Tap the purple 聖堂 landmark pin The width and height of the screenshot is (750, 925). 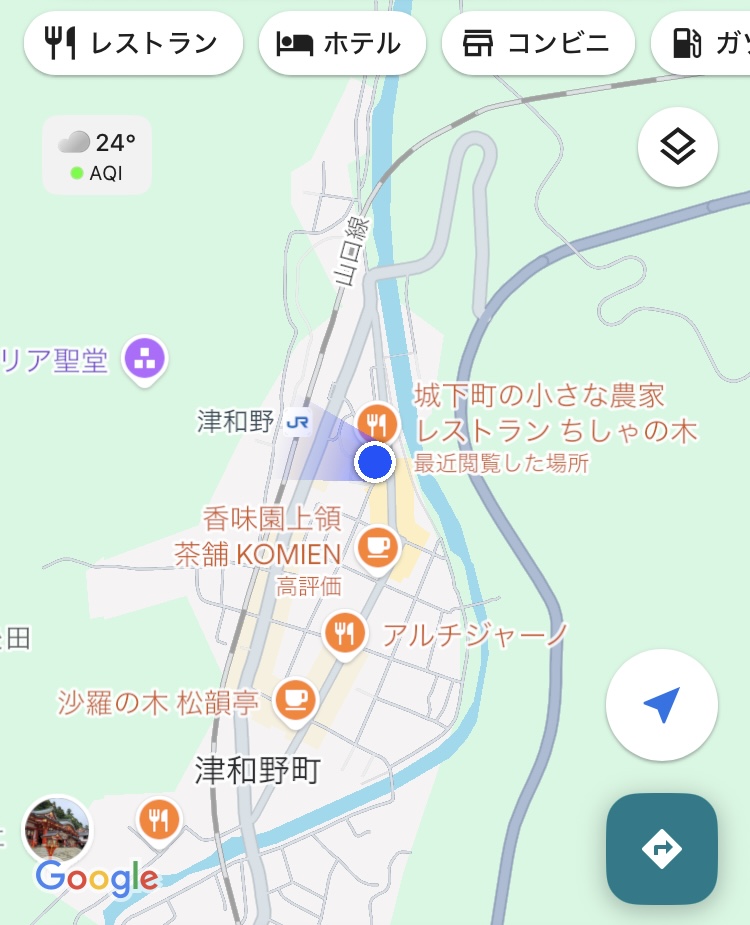coord(145,358)
